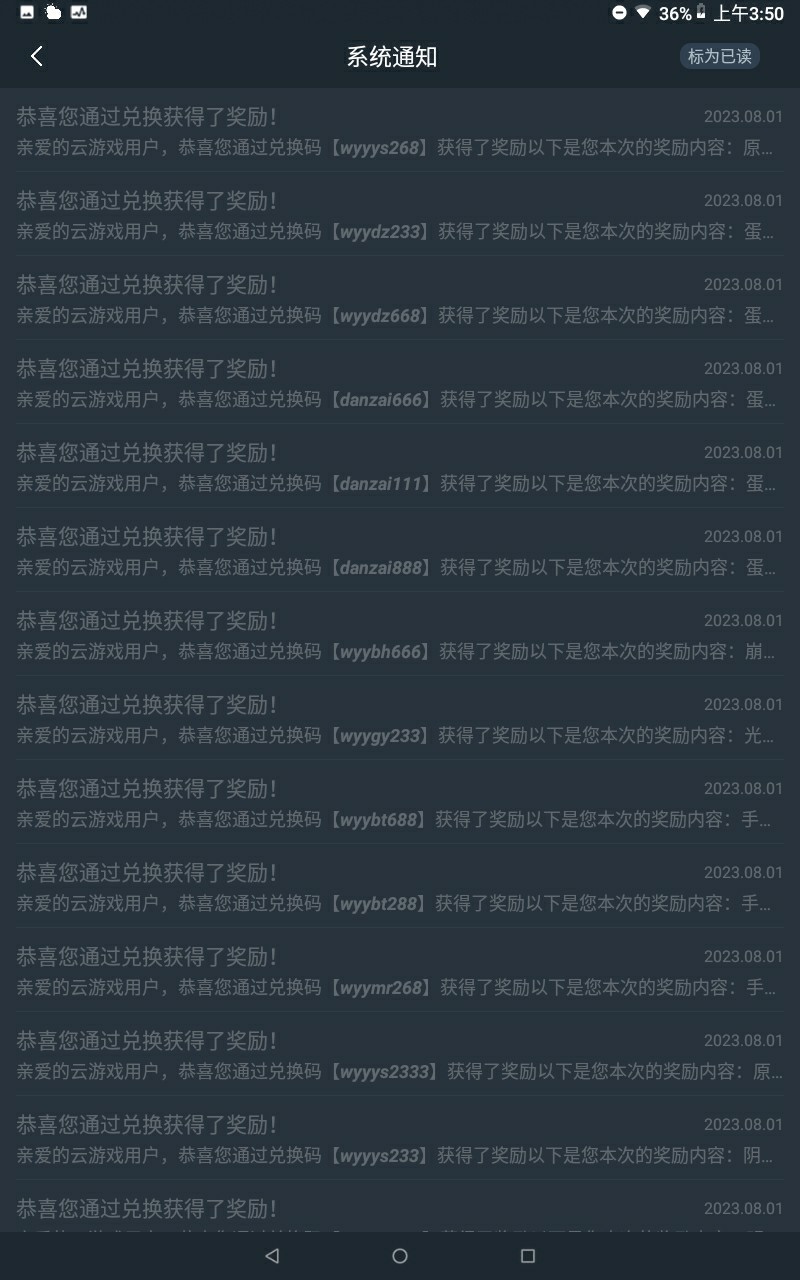
Task: Go back from 系统通知 page
Action: pos(37,57)
